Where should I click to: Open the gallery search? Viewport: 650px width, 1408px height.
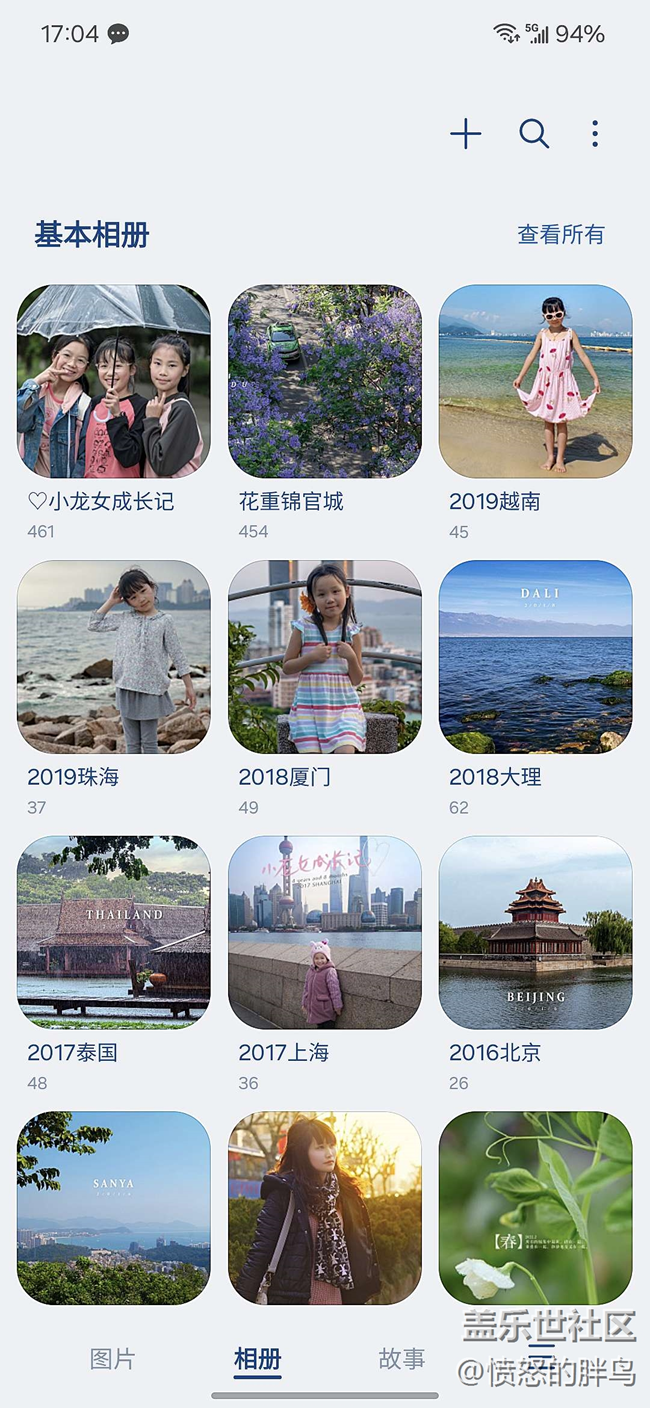[534, 134]
